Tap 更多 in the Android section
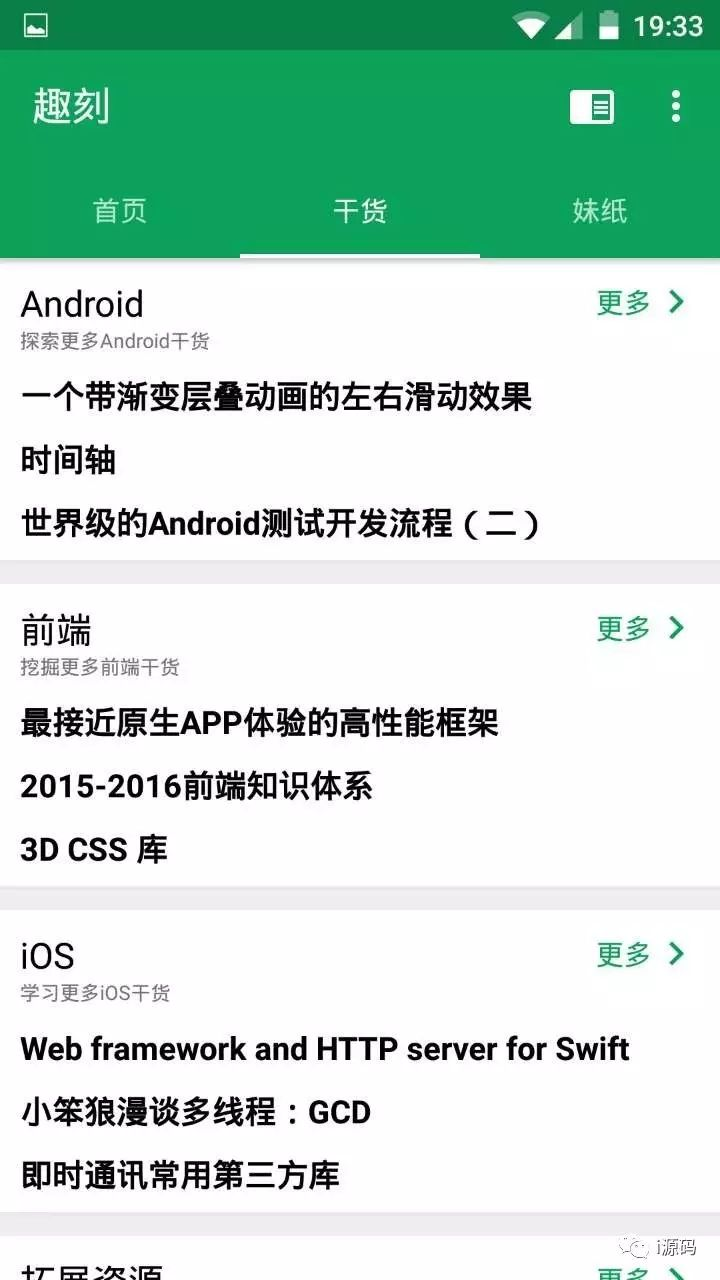This screenshot has height=1280, width=720. click(641, 302)
